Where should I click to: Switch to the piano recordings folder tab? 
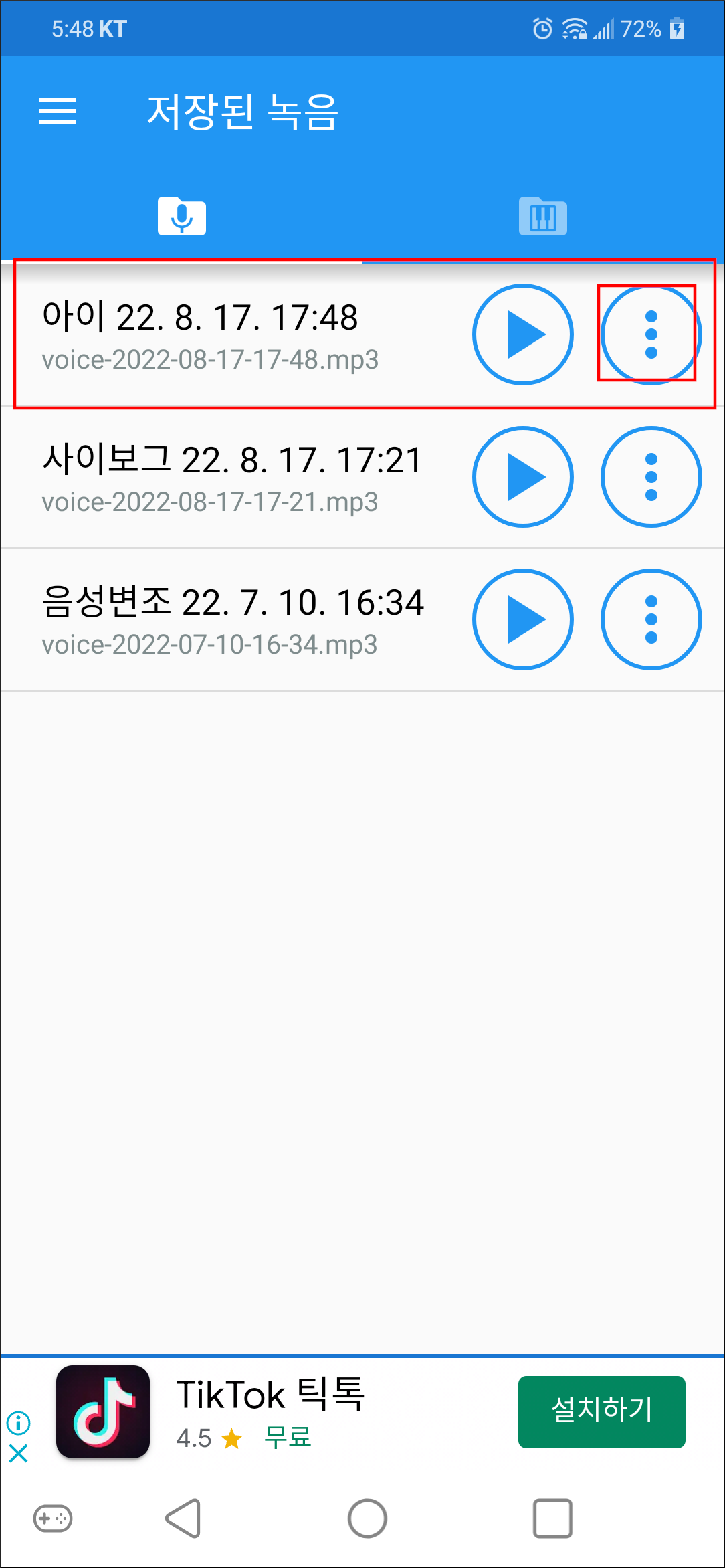pos(542,216)
